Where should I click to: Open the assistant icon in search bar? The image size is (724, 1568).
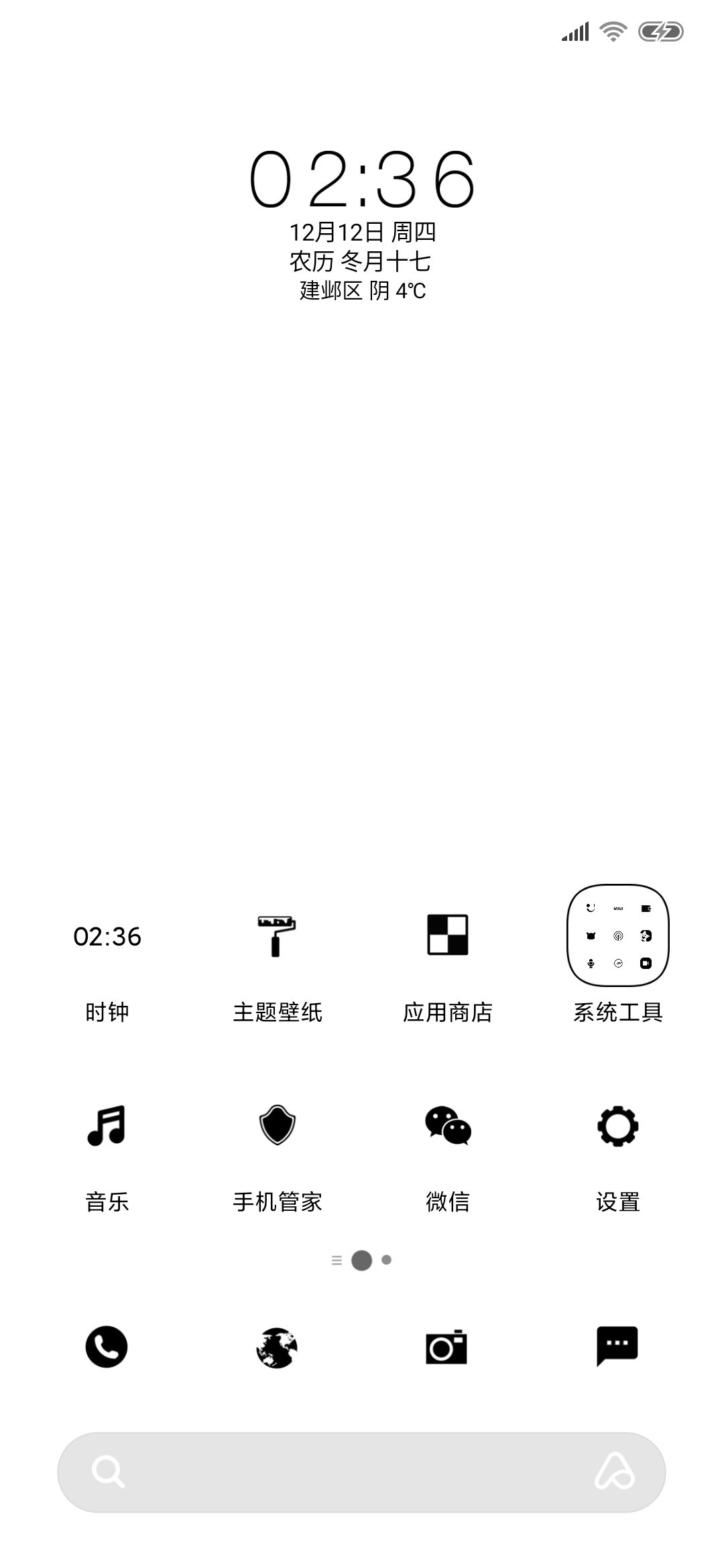(x=615, y=1472)
